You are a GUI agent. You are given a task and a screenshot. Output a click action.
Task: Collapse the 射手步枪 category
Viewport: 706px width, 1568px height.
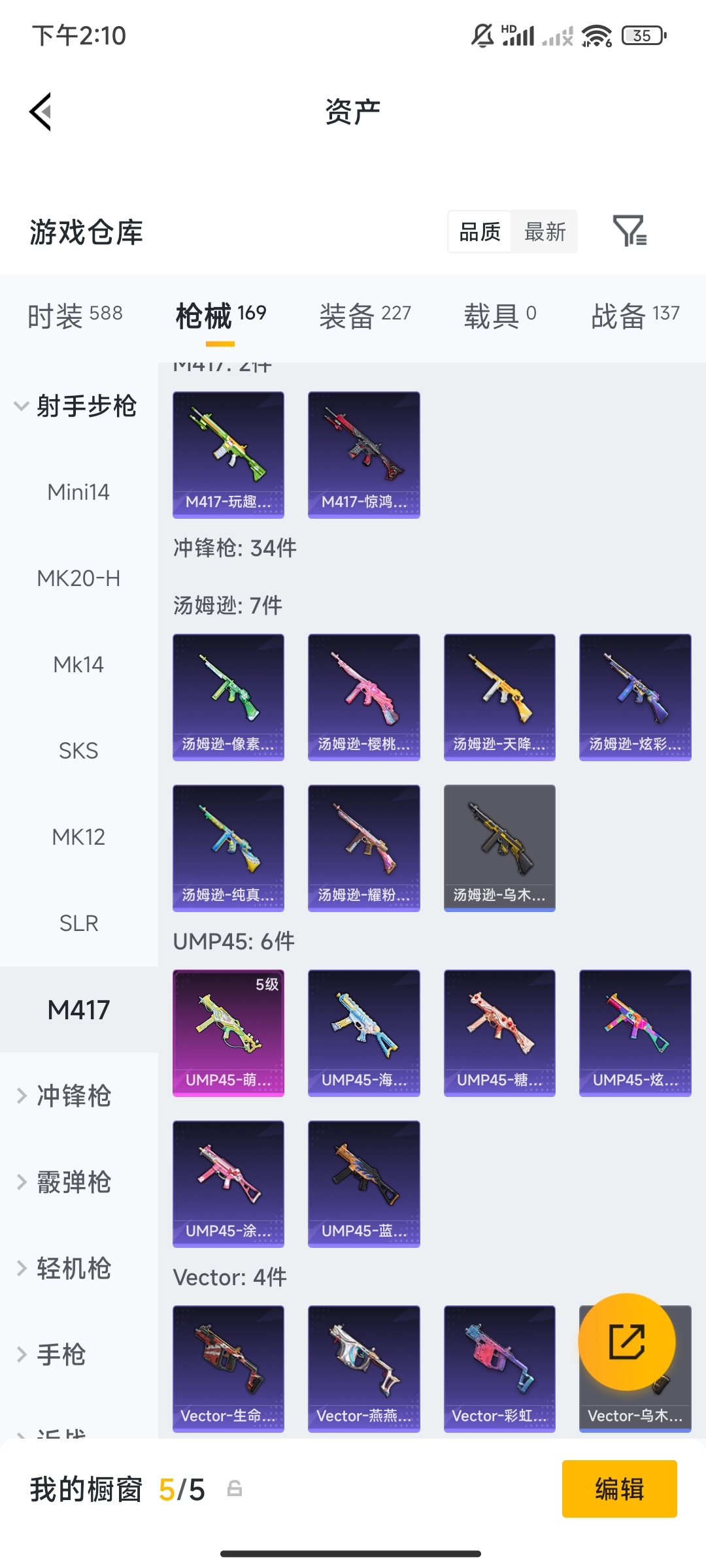(75, 406)
